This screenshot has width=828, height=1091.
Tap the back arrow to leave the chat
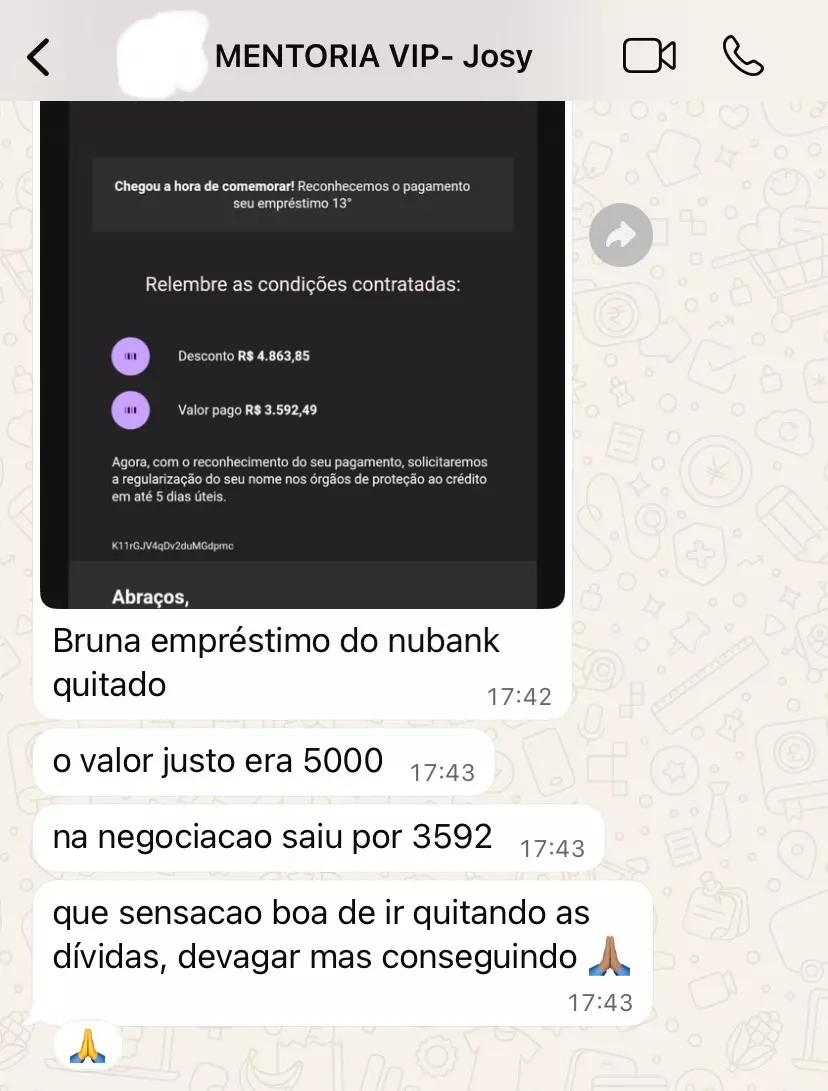coord(38,56)
